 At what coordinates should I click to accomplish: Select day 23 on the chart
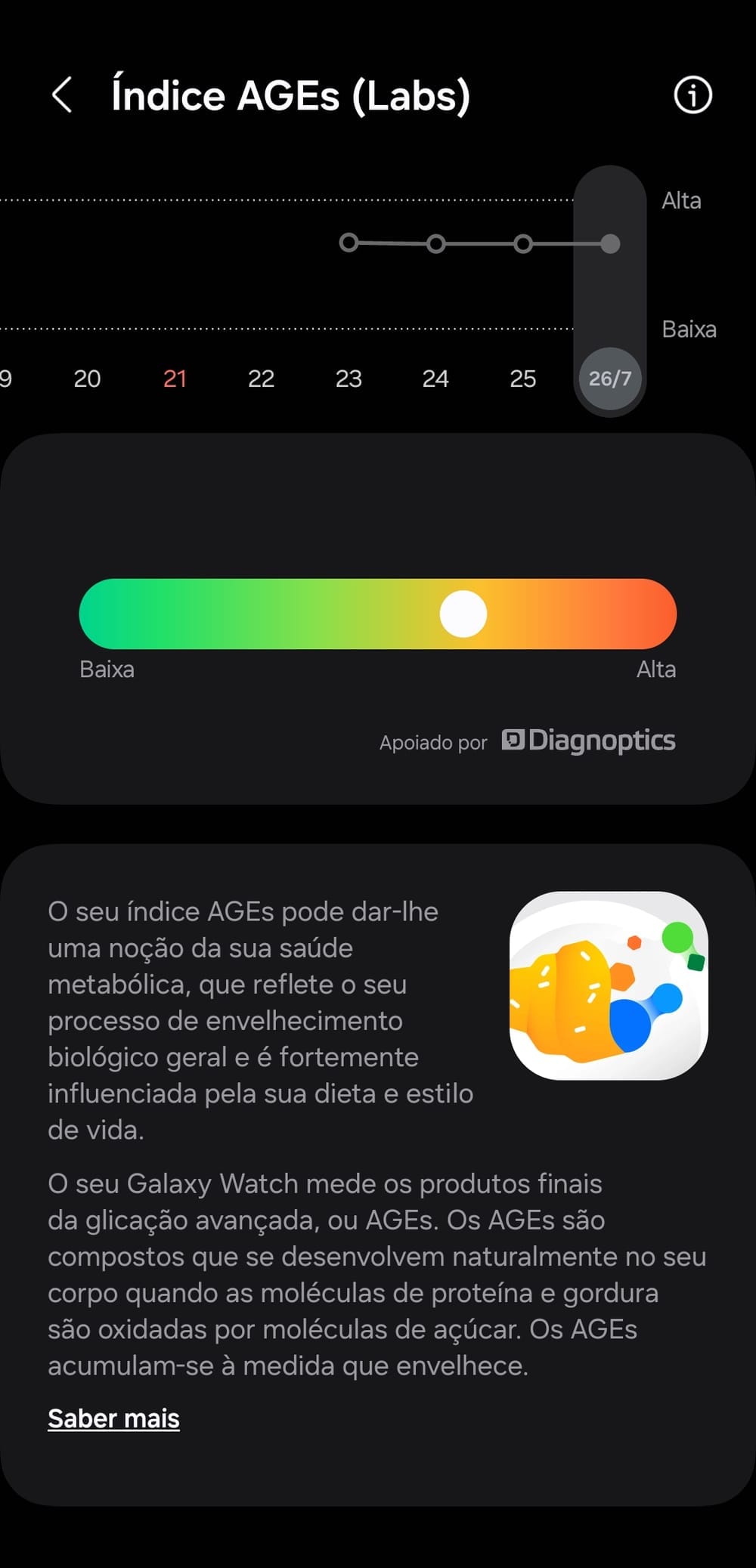349,379
